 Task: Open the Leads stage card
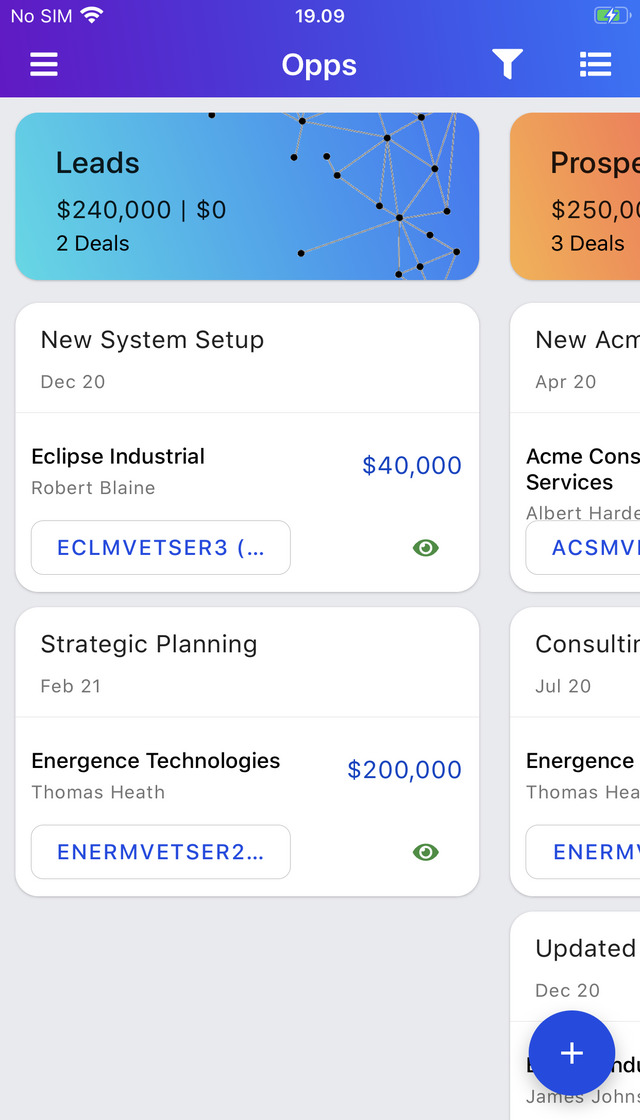tap(247, 196)
